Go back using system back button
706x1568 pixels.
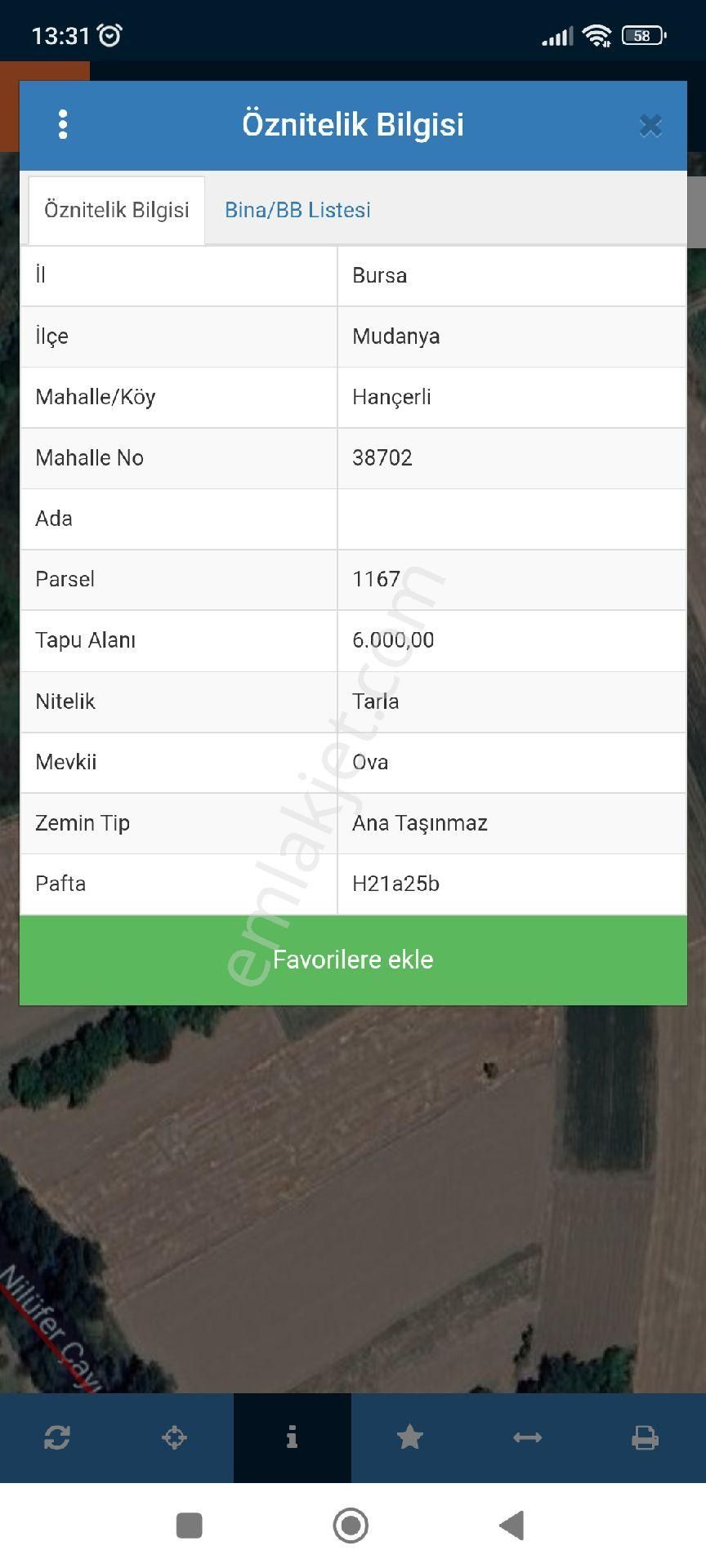512,1525
